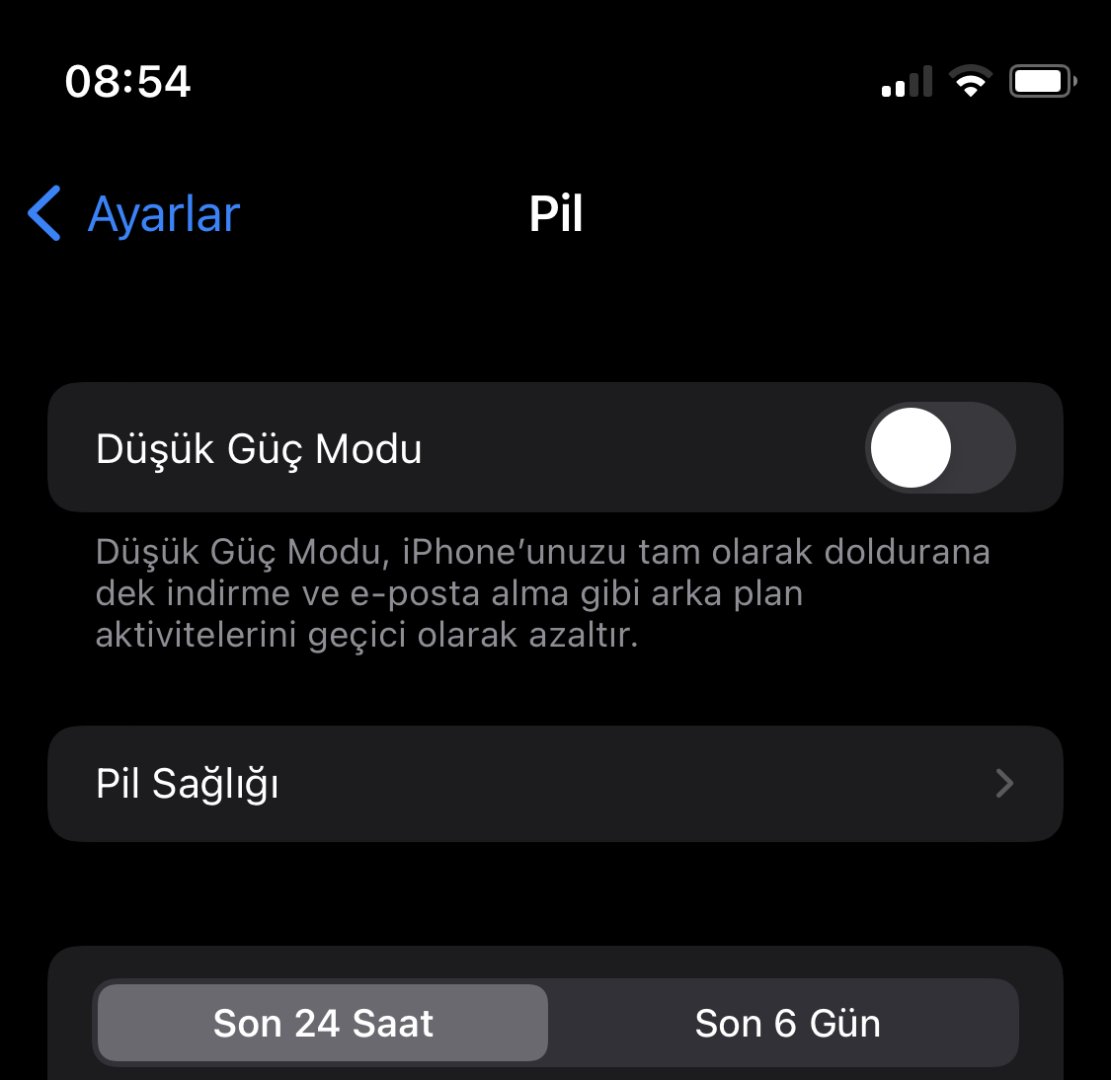The image size is (1111, 1080).
Task: Go back to Ayarlar
Action: click(135, 214)
